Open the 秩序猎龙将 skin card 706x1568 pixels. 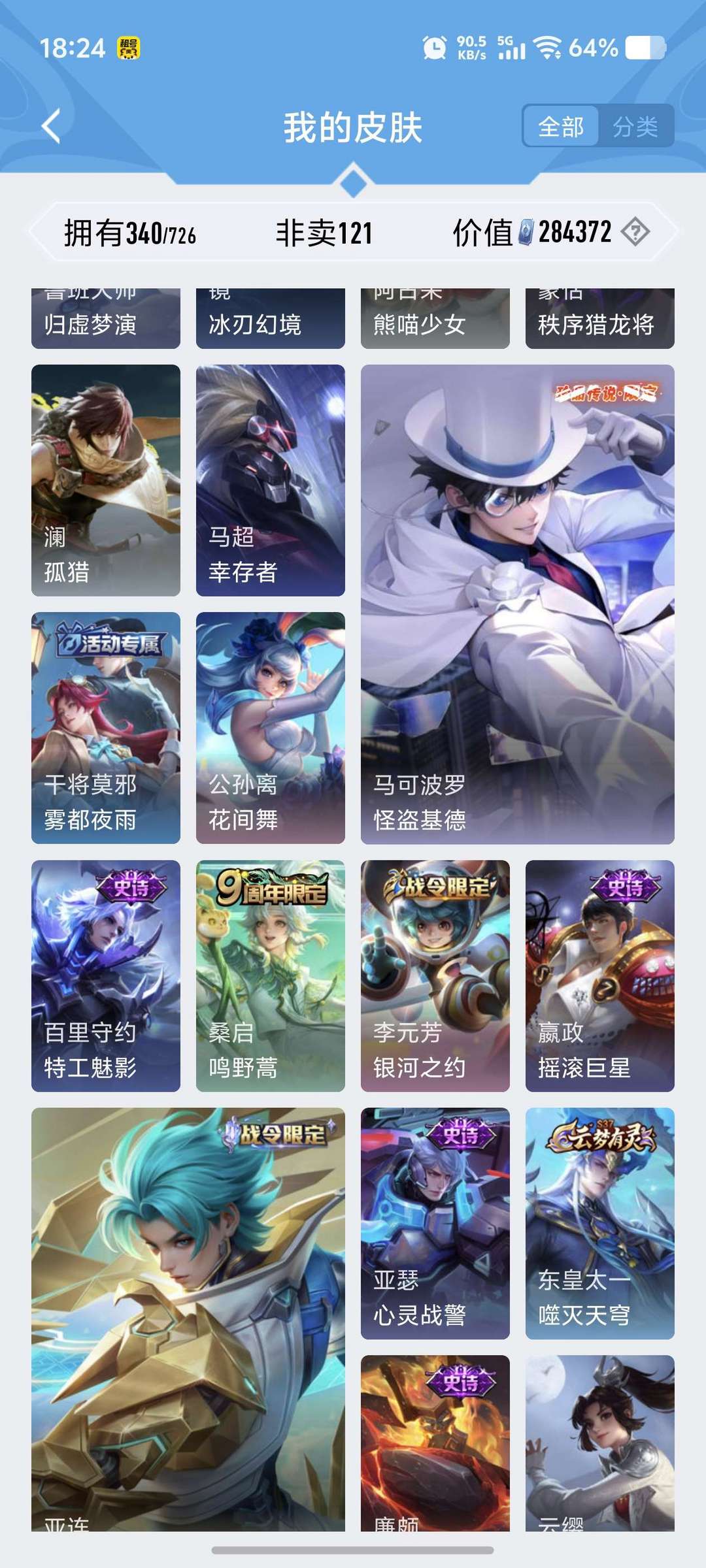coord(600,318)
